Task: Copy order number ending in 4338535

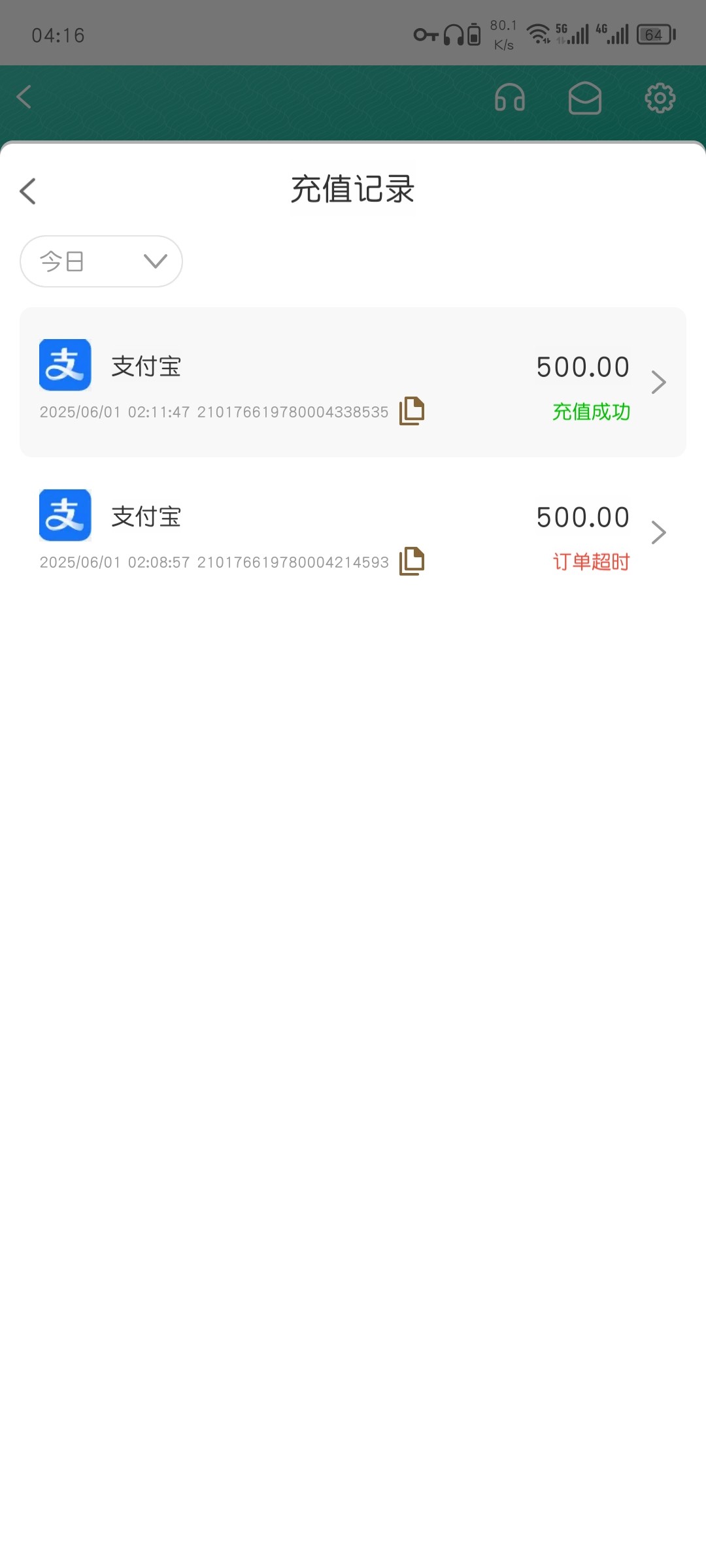Action: click(x=412, y=411)
